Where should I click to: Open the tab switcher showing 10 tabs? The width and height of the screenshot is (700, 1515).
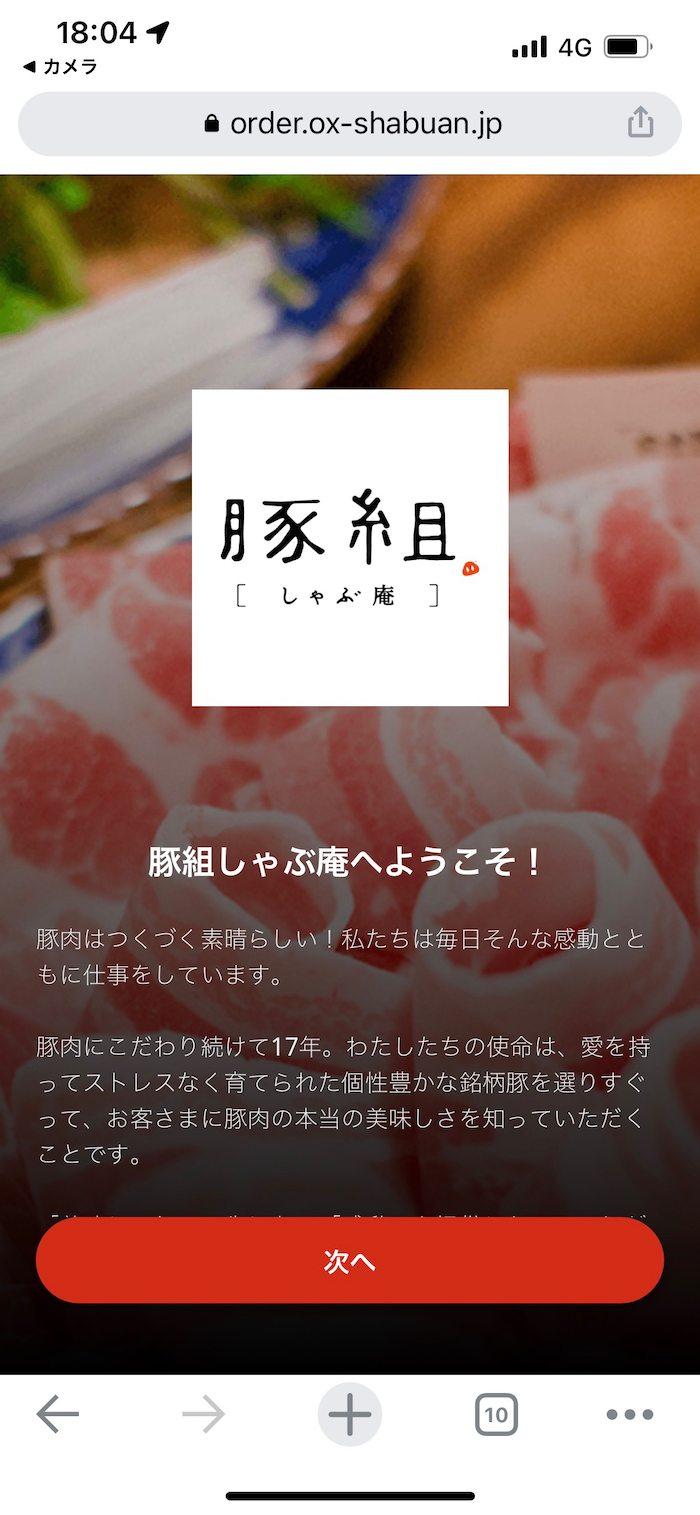point(496,1414)
